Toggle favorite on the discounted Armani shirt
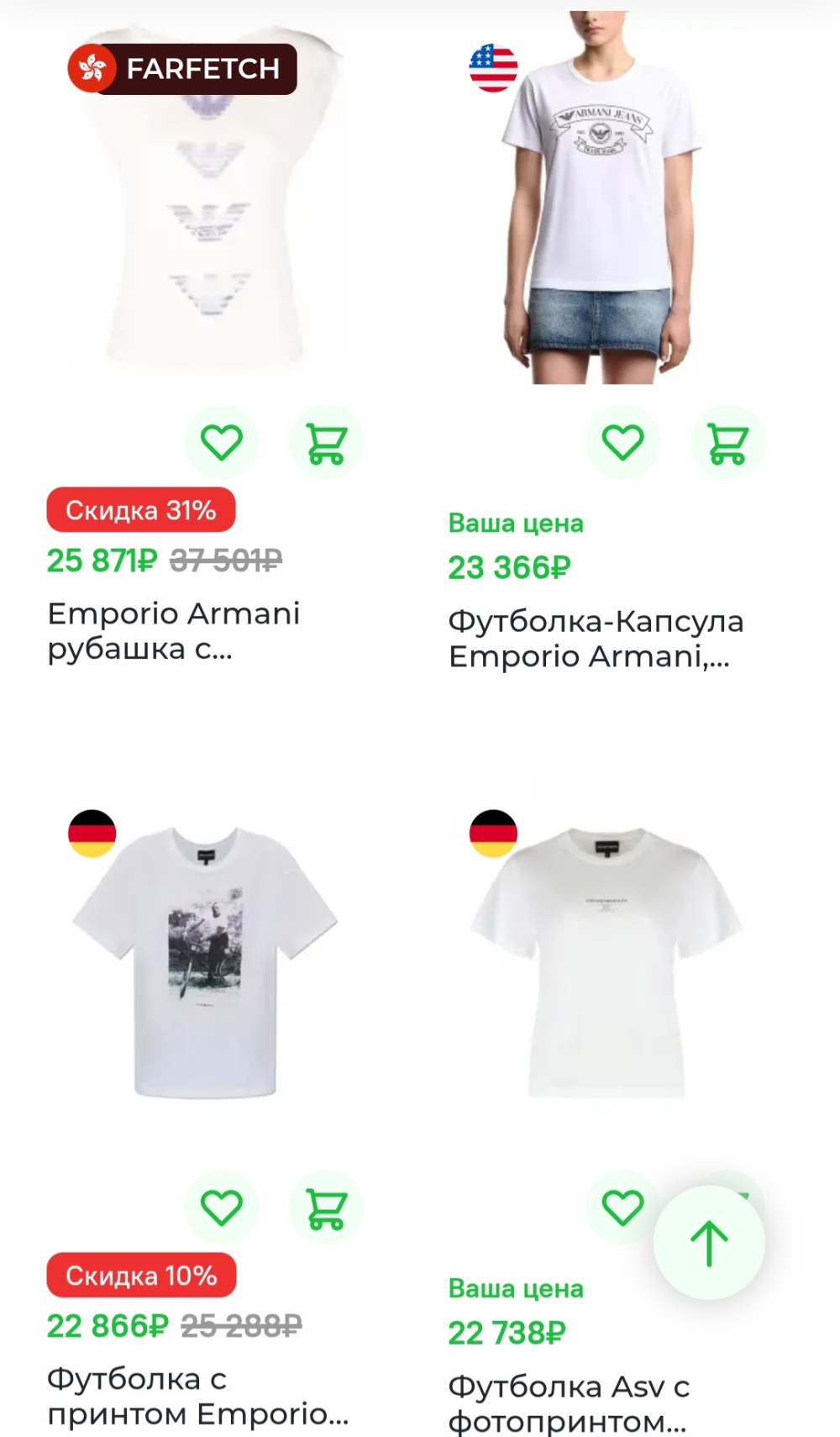Viewport: 840px width, 1437px height. (x=221, y=443)
